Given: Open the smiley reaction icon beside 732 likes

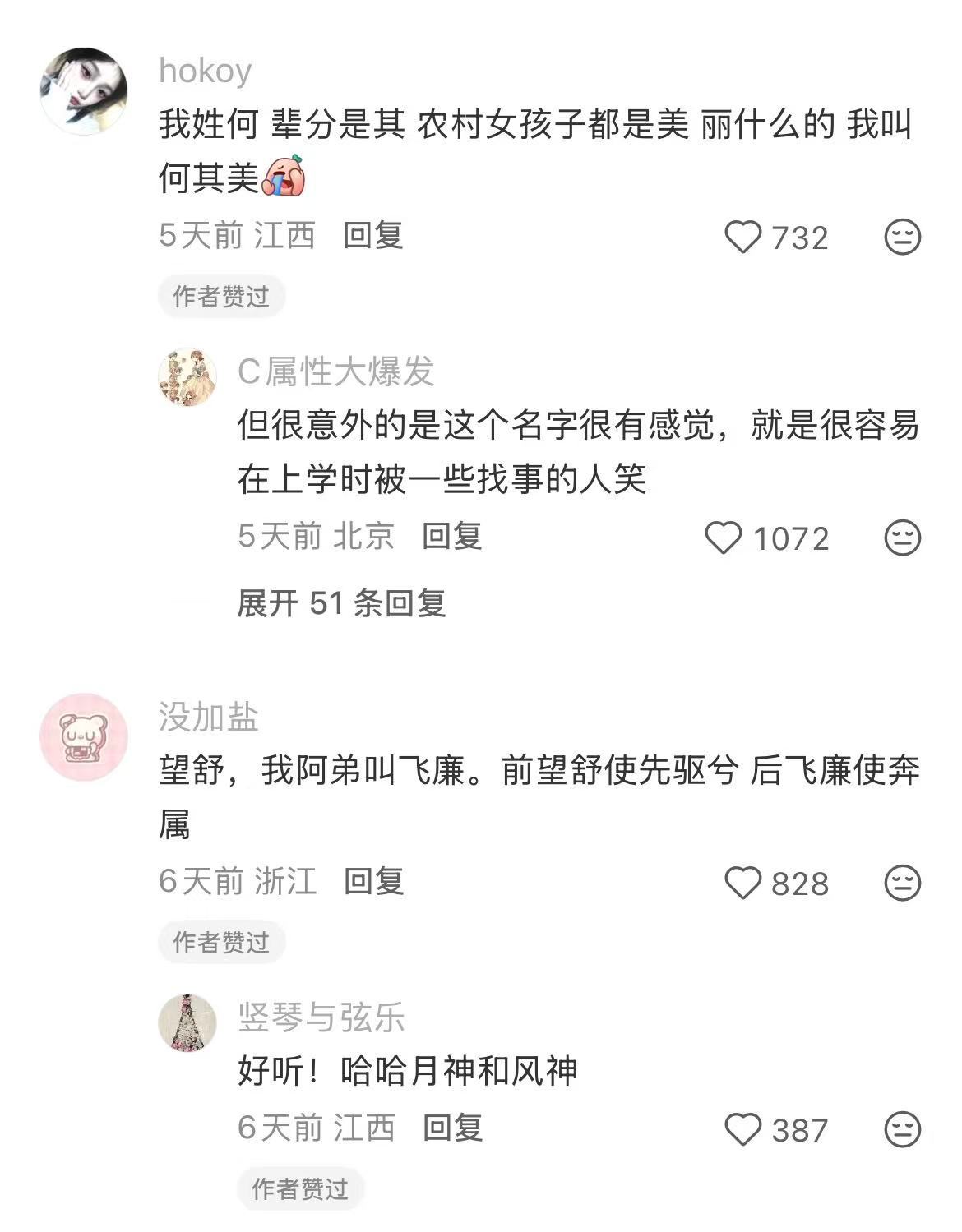Looking at the screenshot, I should [902, 237].
